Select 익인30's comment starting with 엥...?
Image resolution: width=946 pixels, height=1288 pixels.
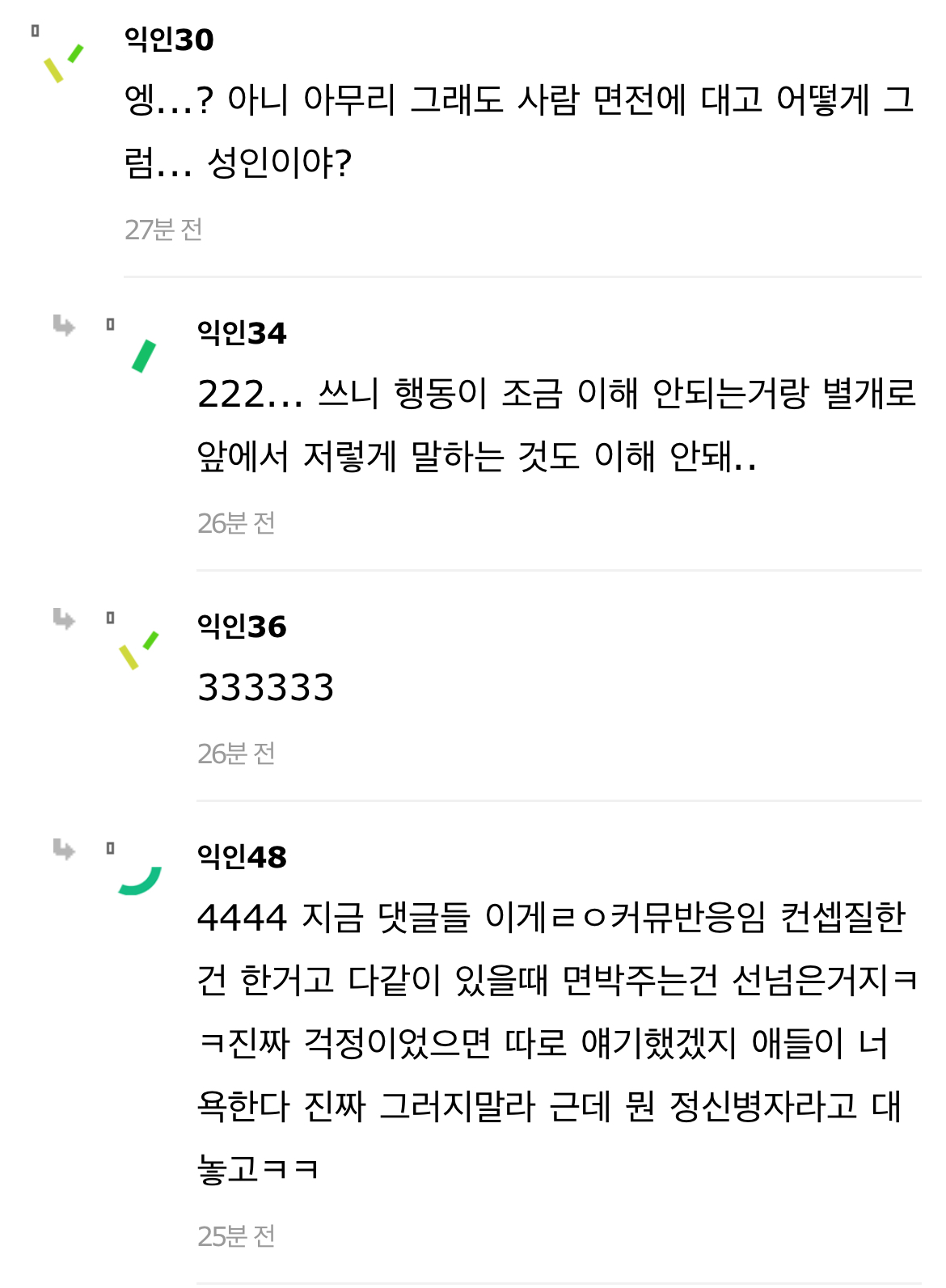pyautogui.click(x=517, y=131)
